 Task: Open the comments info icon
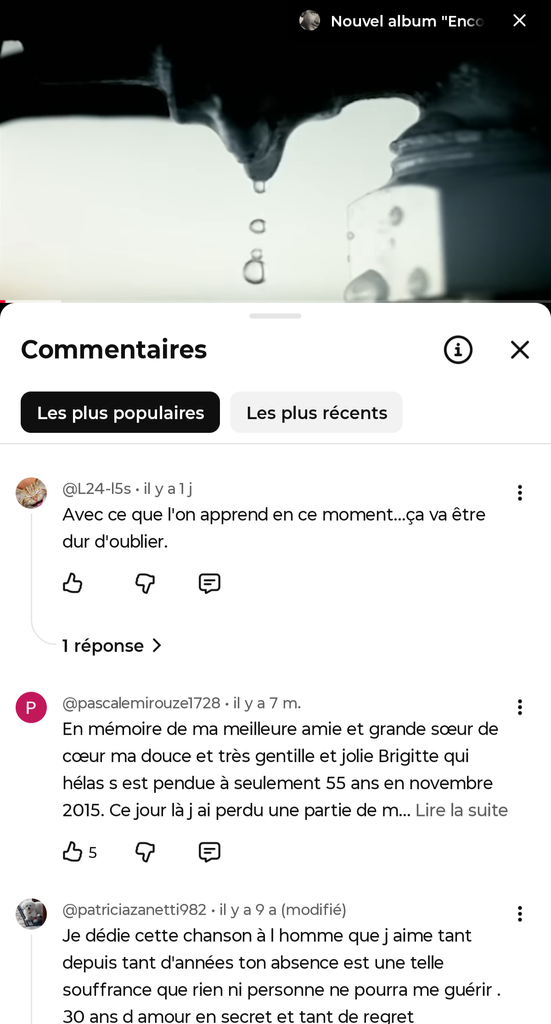458,350
